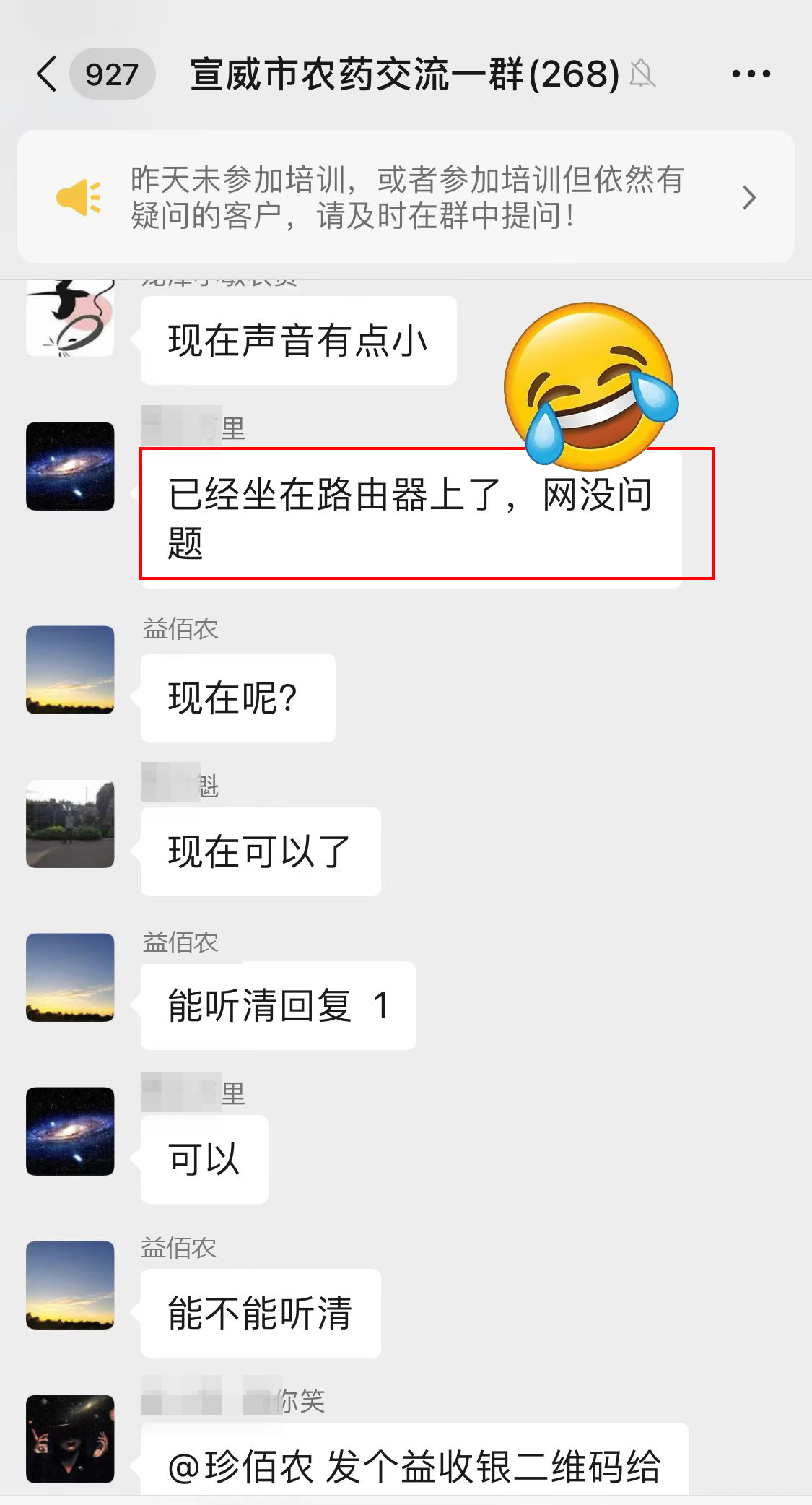Open the avatar beside '现在可以了'
Image resolution: width=812 pixels, height=1505 pixels.
[70, 824]
